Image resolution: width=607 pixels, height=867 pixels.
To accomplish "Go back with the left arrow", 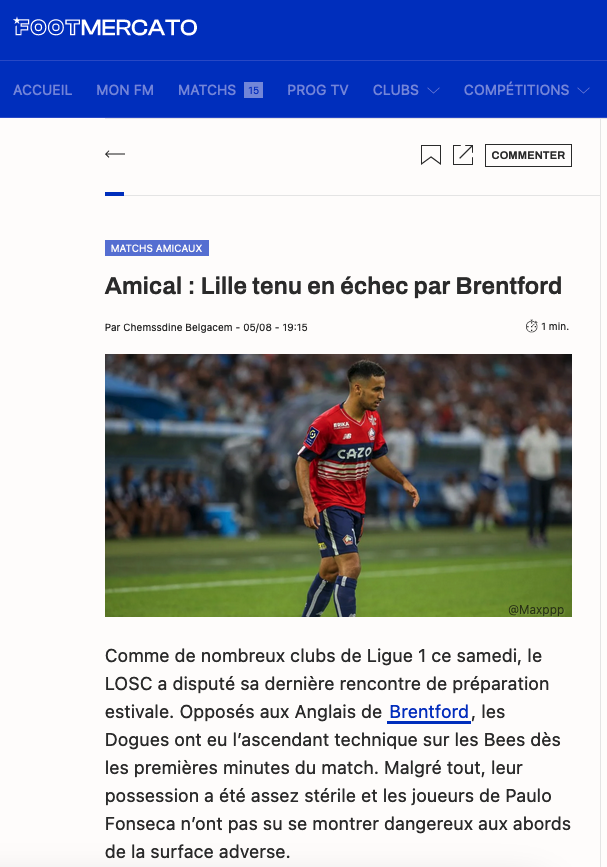I will click(x=115, y=154).
